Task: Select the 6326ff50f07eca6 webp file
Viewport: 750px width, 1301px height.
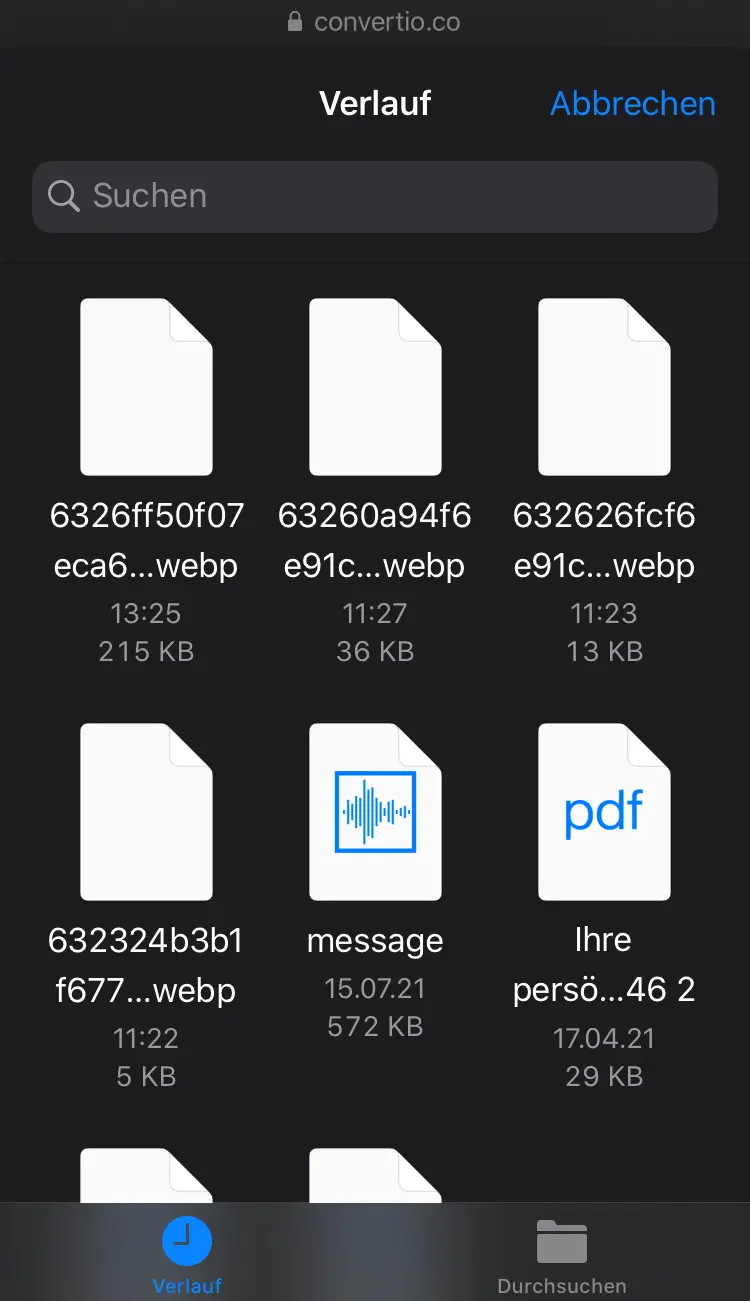Action: coord(146,388)
